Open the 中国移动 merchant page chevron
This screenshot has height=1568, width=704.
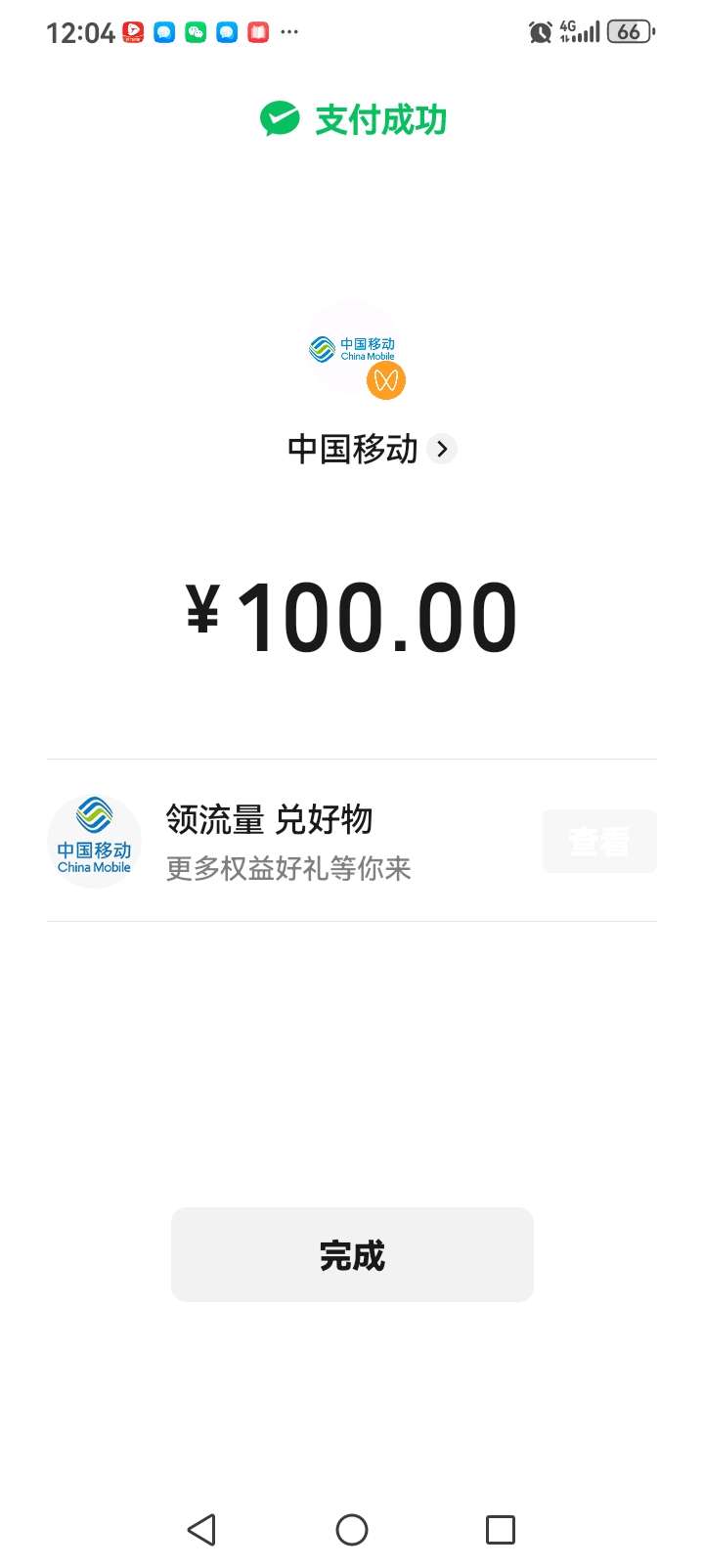(x=442, y=449)
